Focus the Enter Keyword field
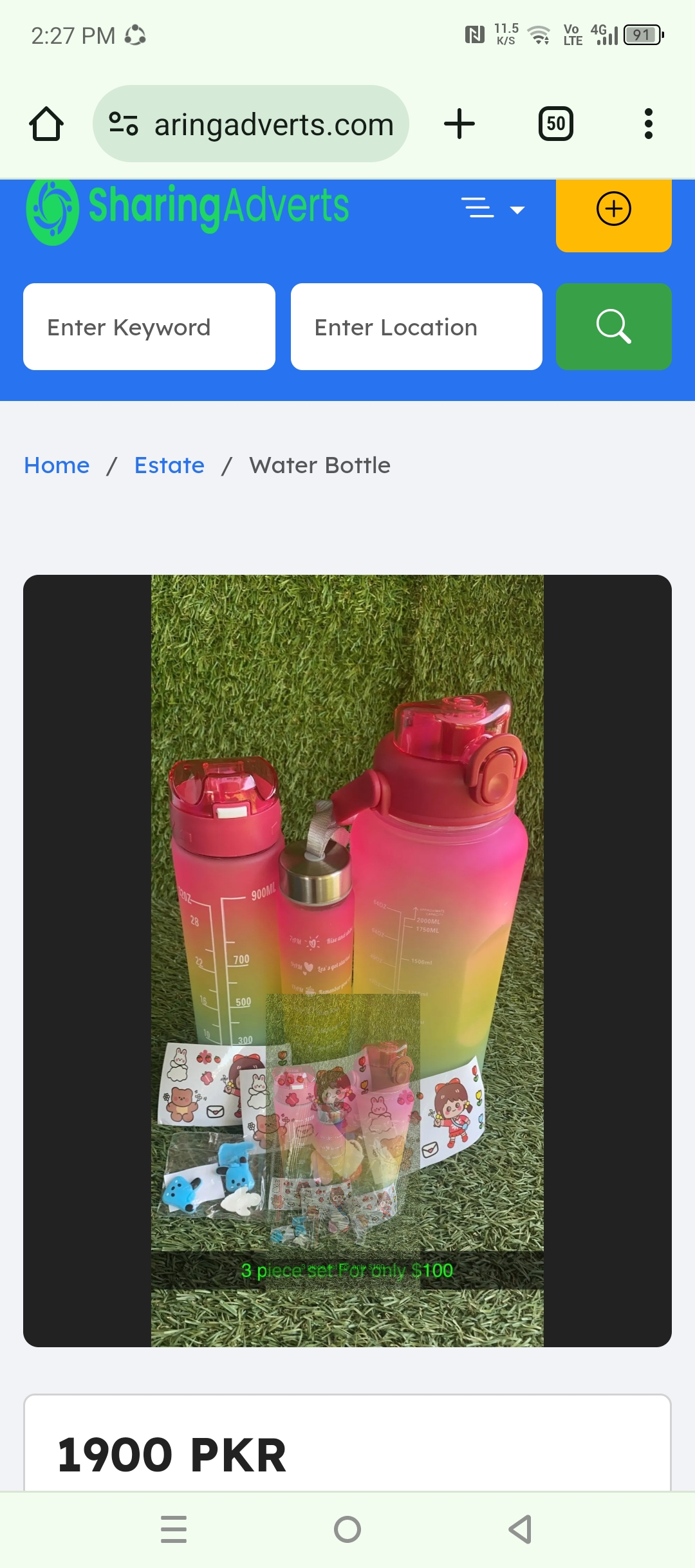The image size is (695, 1568). pos(149,327)
